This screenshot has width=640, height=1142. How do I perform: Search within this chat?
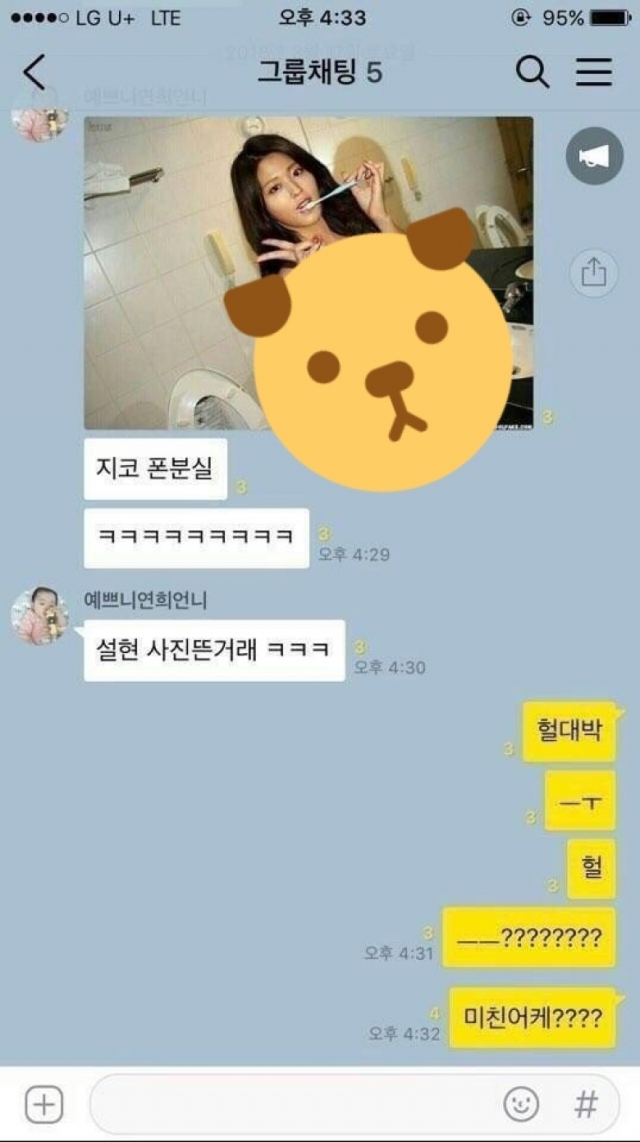[x=531, y=73]
